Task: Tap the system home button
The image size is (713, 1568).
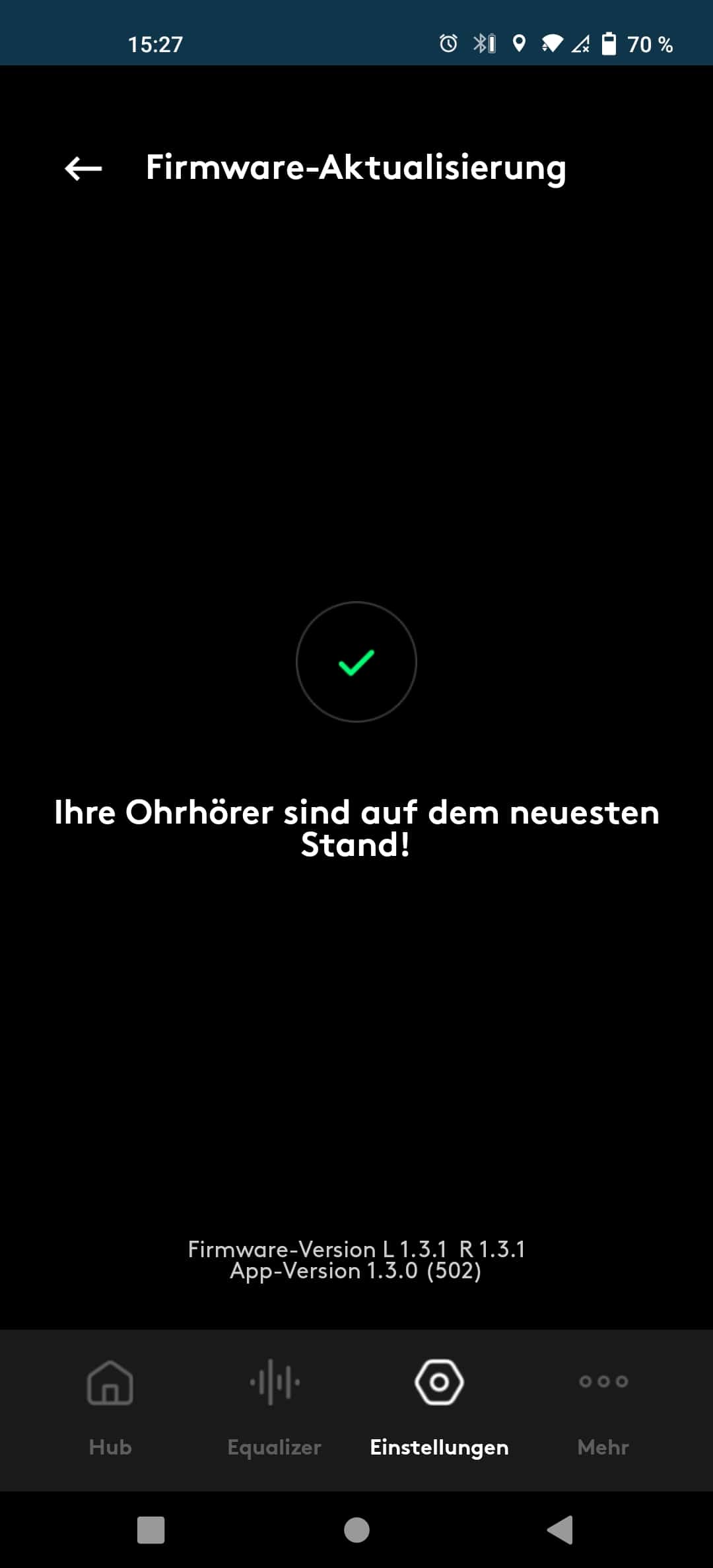Action: [356, 1530]
